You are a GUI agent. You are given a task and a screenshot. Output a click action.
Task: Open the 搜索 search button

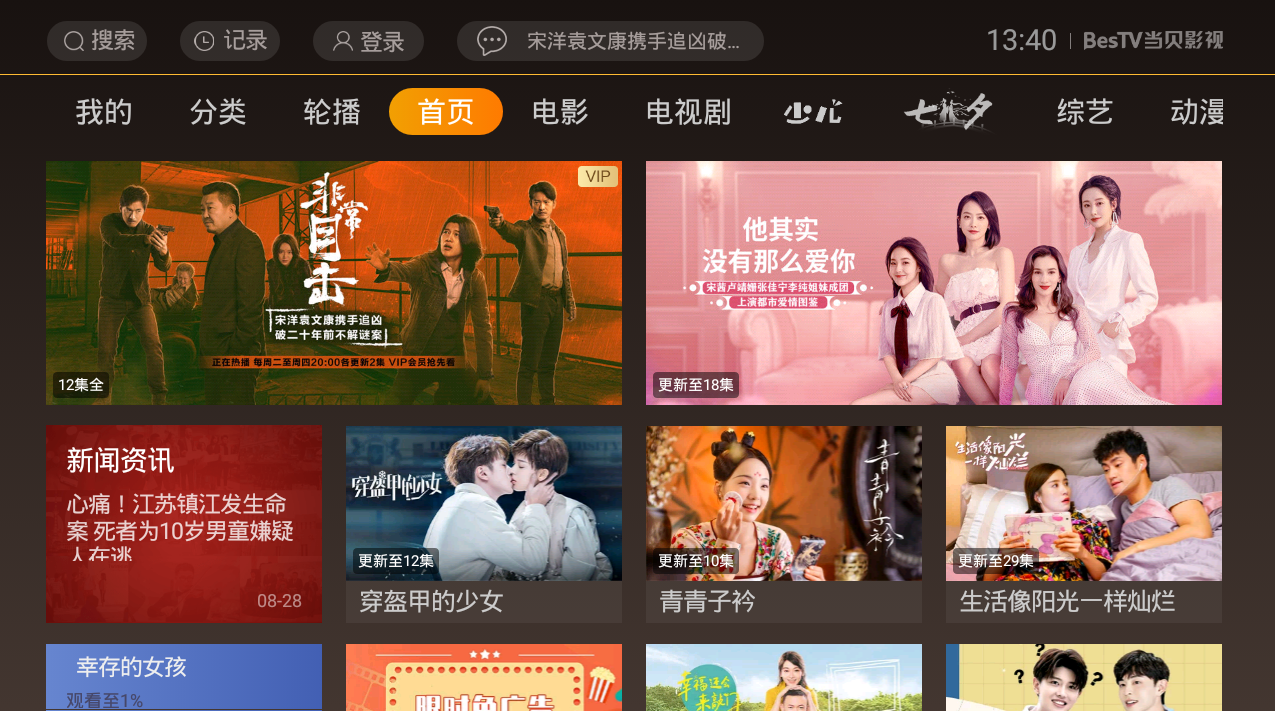tap(97, 41)
